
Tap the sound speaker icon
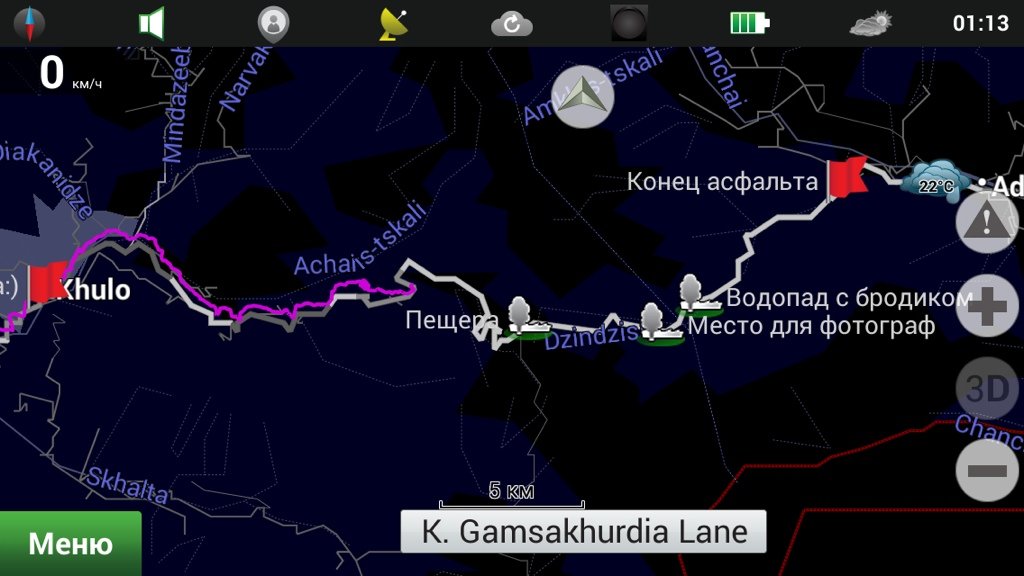pos(151,22)
